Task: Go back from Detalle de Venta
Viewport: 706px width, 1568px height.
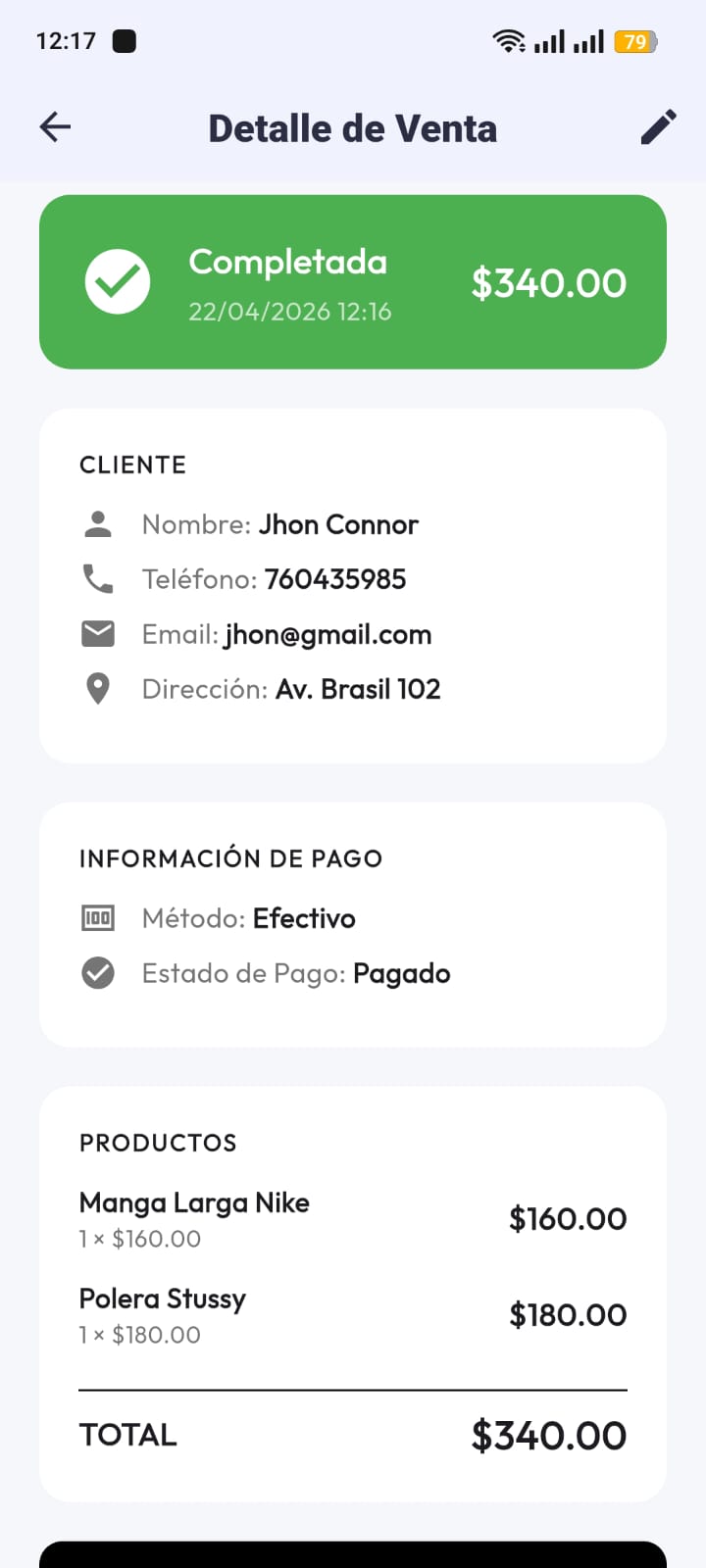Action: (x=55, y=126)
